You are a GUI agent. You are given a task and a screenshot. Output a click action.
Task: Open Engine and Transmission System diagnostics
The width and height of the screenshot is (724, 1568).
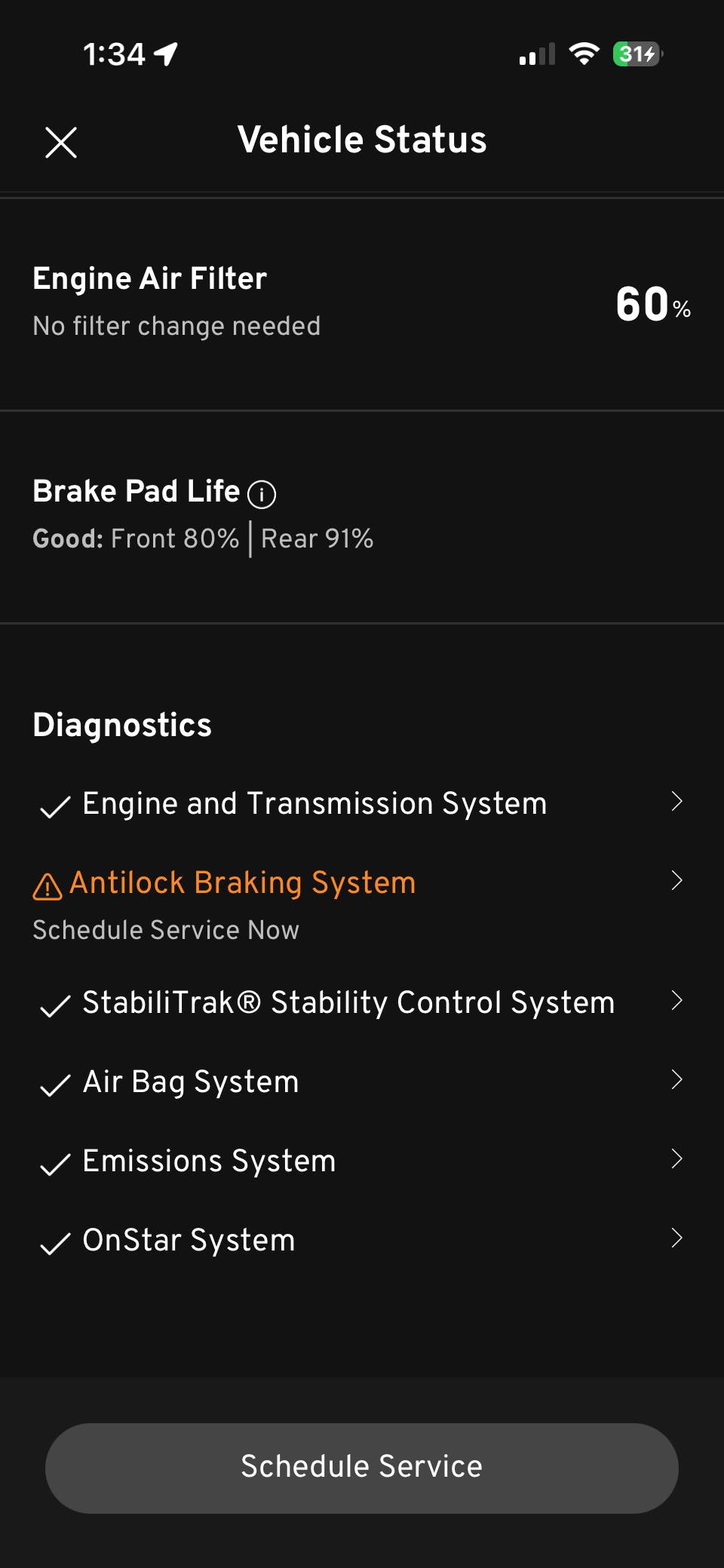click(x=362, y=803)
